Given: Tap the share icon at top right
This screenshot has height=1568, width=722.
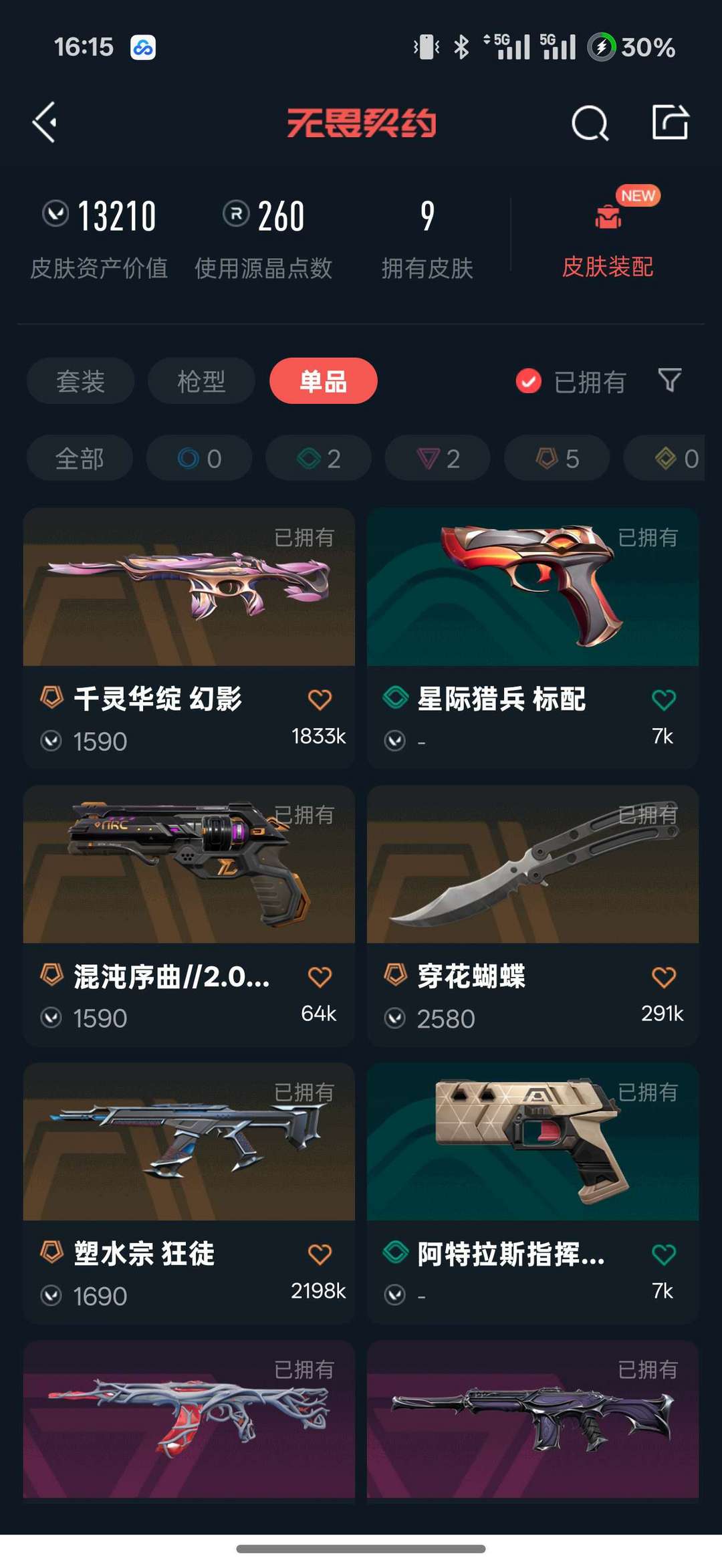Looking at the screenshot, I should click(671, 123).
